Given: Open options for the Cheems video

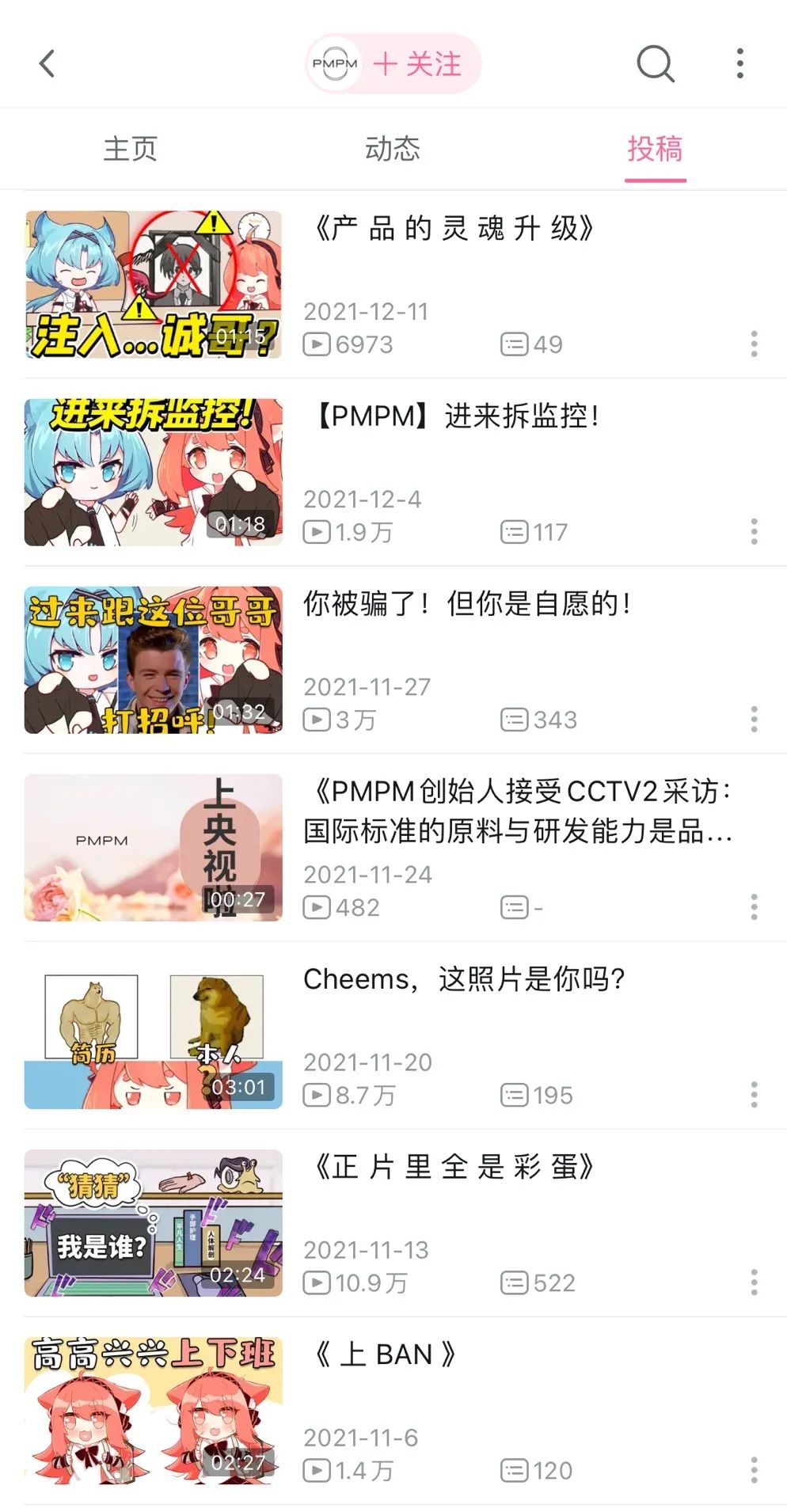Looking at the screenshot, I should click(x=754, y=1094).
